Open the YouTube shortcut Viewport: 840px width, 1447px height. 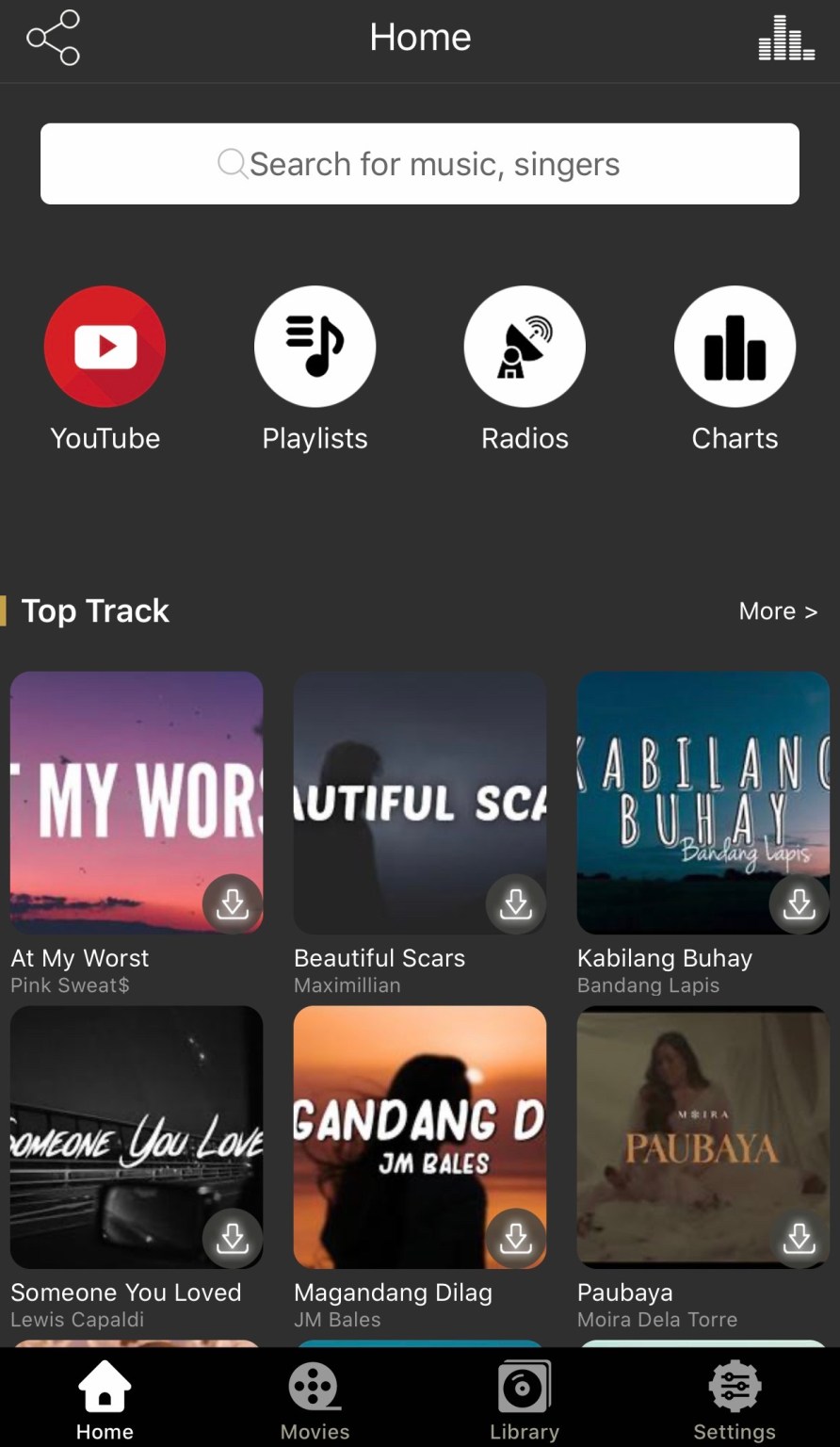(x=105, y=348)
